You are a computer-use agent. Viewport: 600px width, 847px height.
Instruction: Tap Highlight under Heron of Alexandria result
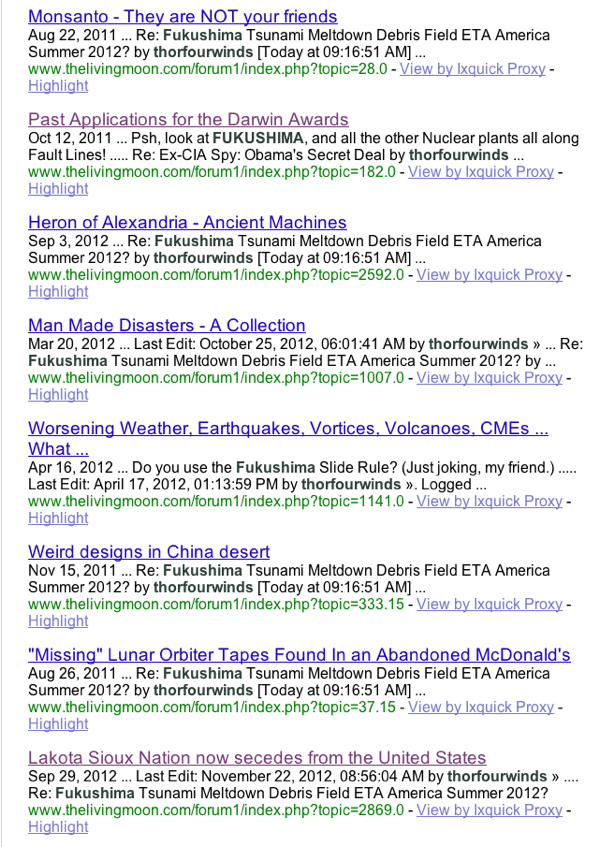click(58, 292)
